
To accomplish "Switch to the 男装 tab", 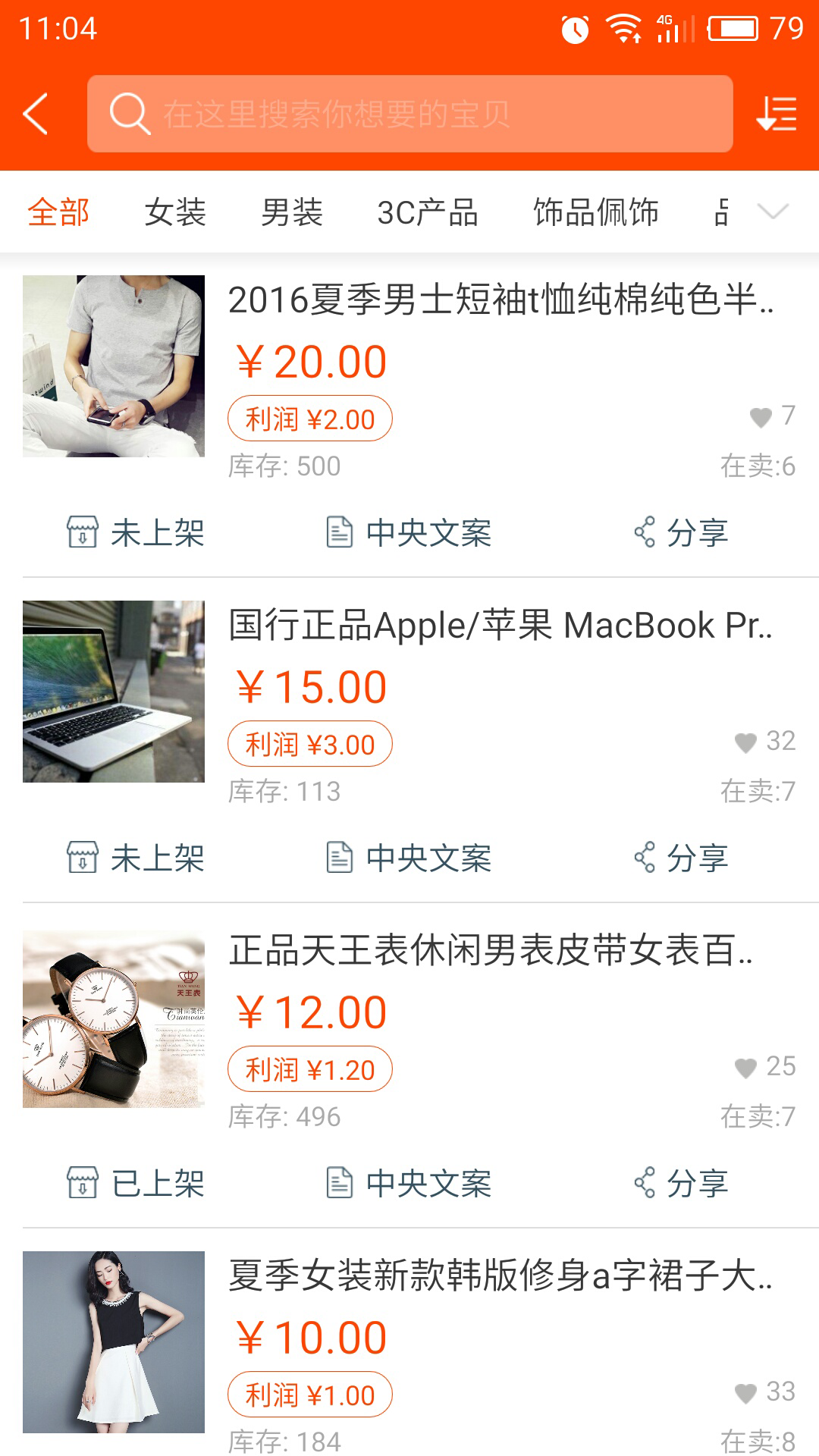I will point(292,212).
